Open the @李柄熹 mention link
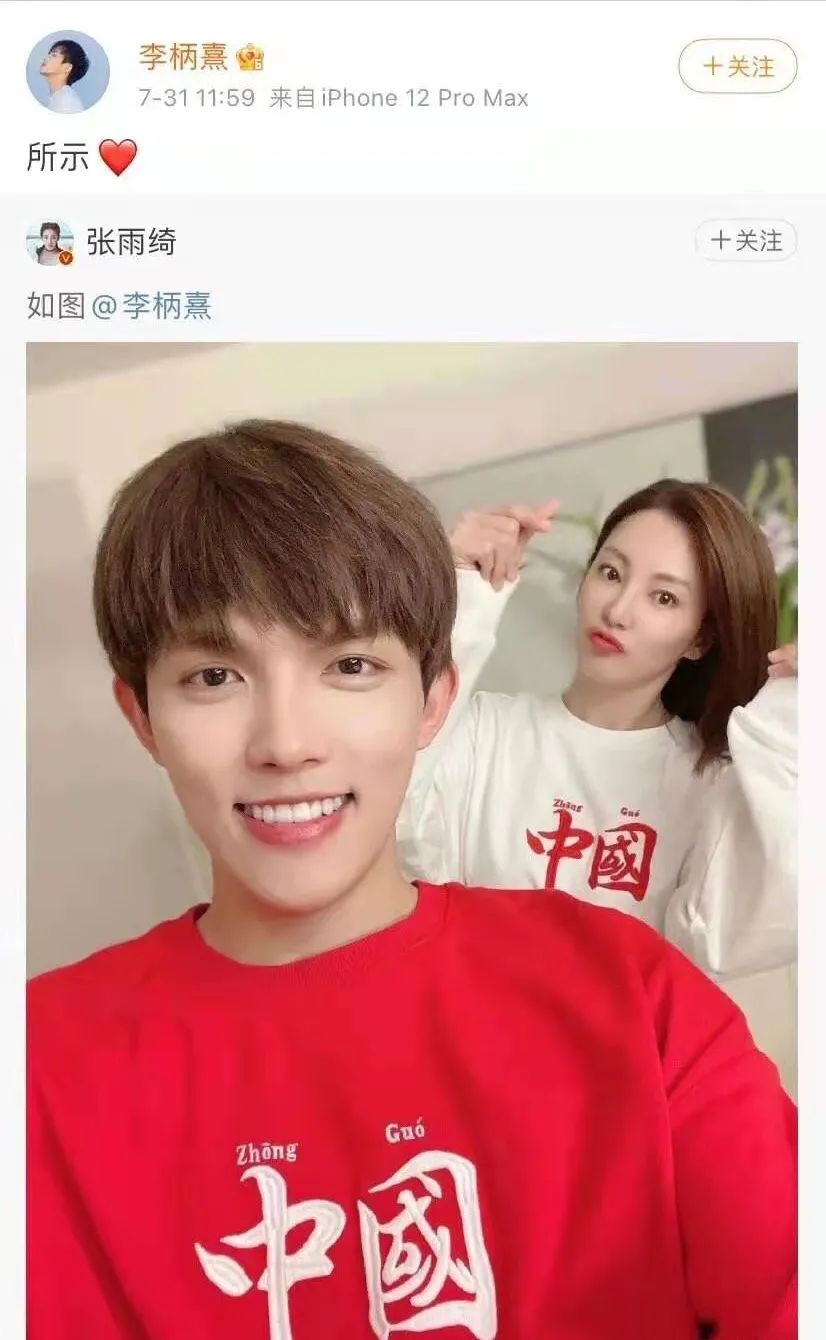The height and width of the screenshot is (1340, 826). tap(152, 305)
